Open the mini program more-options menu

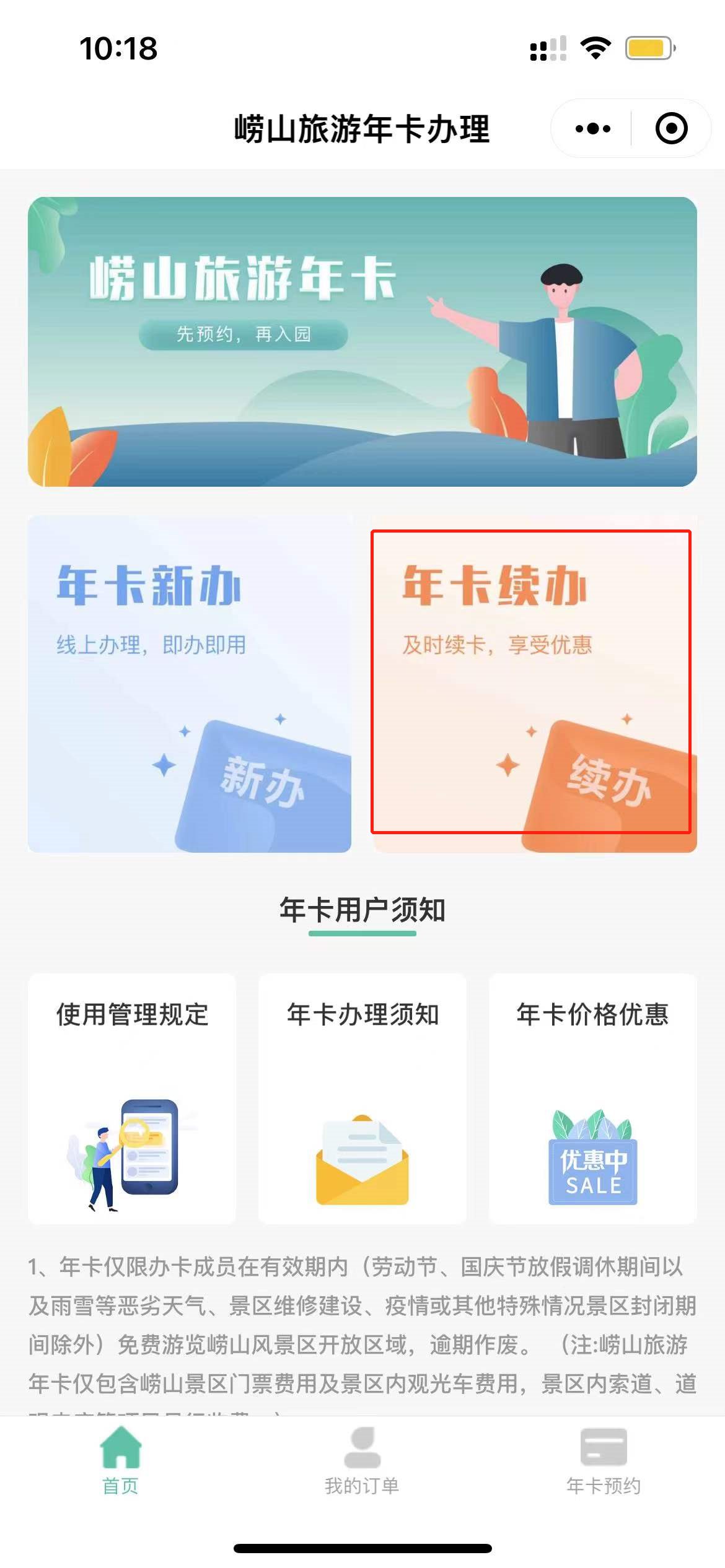pos(592,129)
